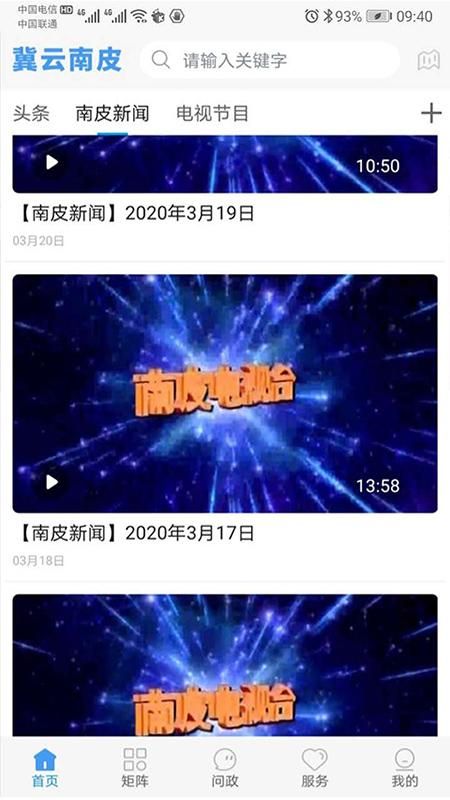Image resolution: width=450 pixels, height=800 pixels.
Task: Switch to the 问政 tab
Action: tap(225, 768)
